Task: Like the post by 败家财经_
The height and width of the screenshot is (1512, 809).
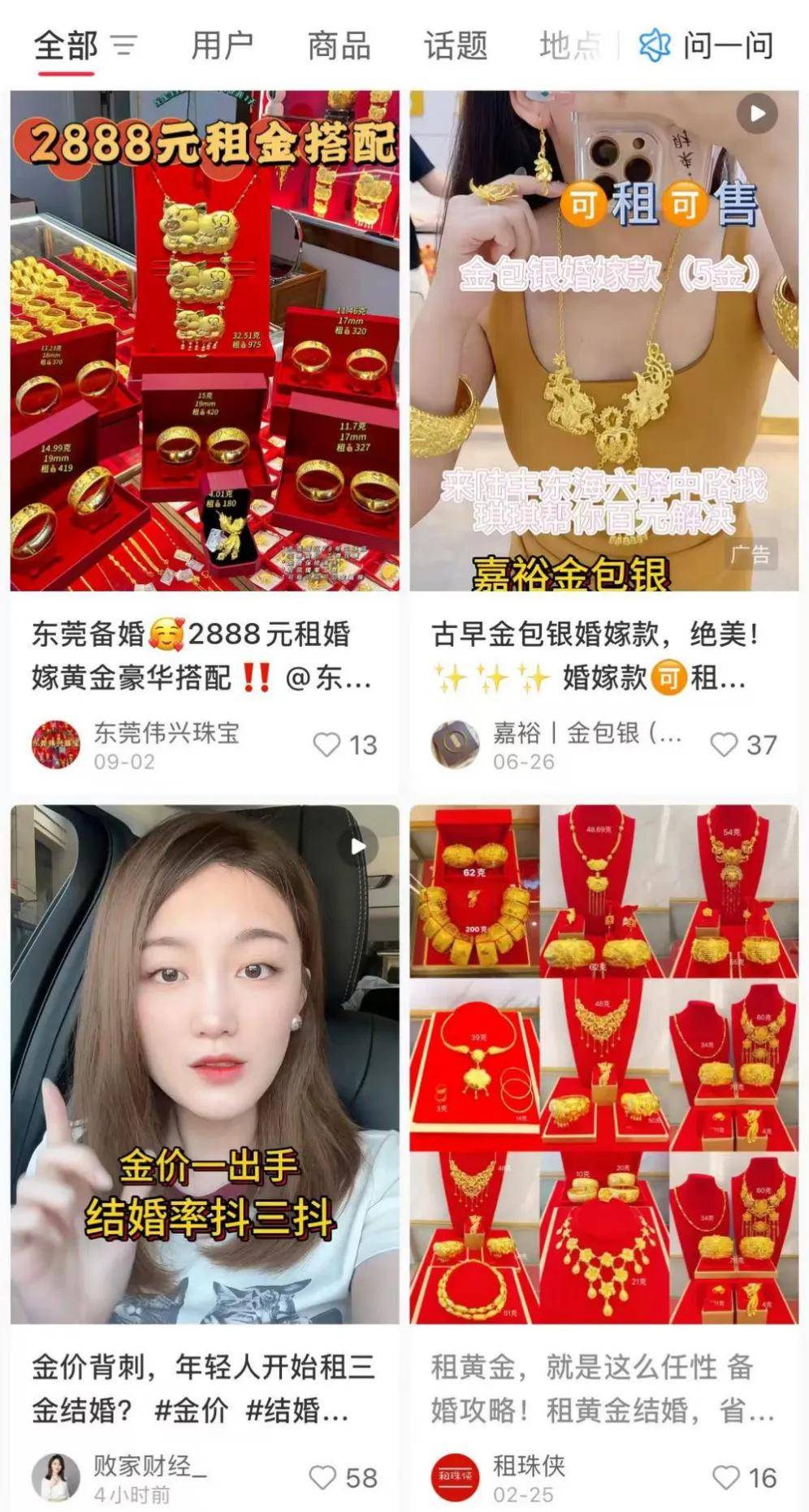Action: pyautogui.click(x=323, y=1477)
